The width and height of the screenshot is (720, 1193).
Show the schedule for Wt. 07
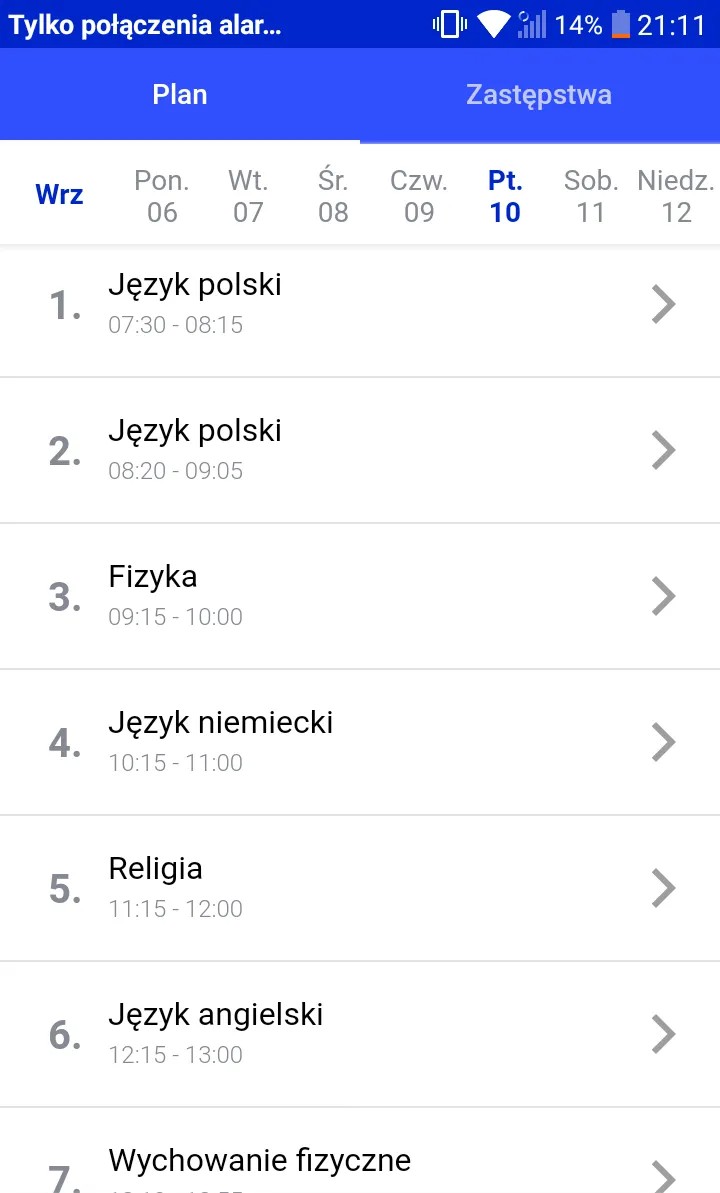pos(248,196)
